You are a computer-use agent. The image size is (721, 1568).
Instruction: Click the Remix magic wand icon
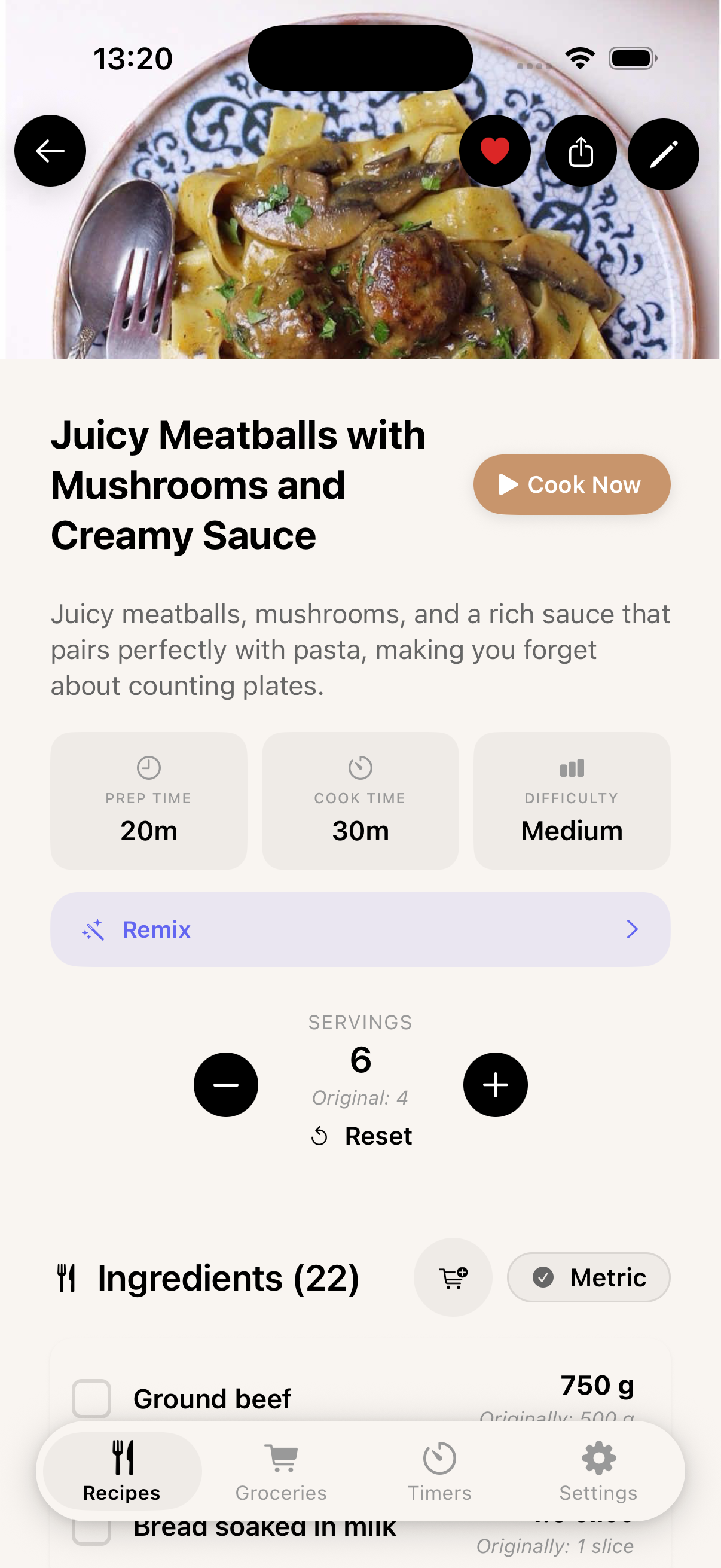coord(94,929)
